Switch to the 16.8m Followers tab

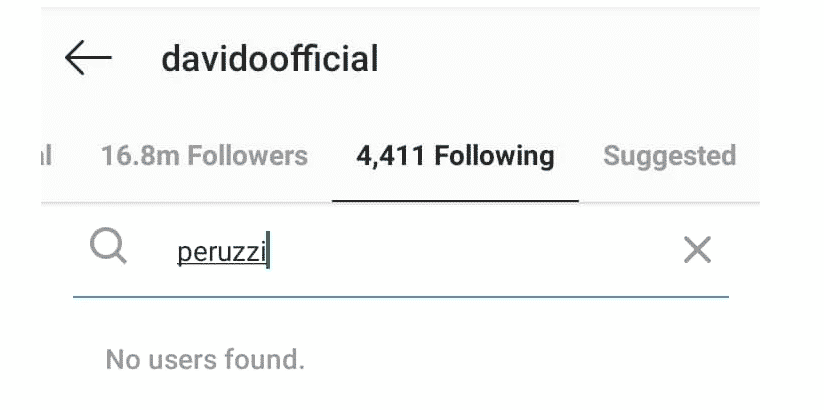tap(204, 156)
